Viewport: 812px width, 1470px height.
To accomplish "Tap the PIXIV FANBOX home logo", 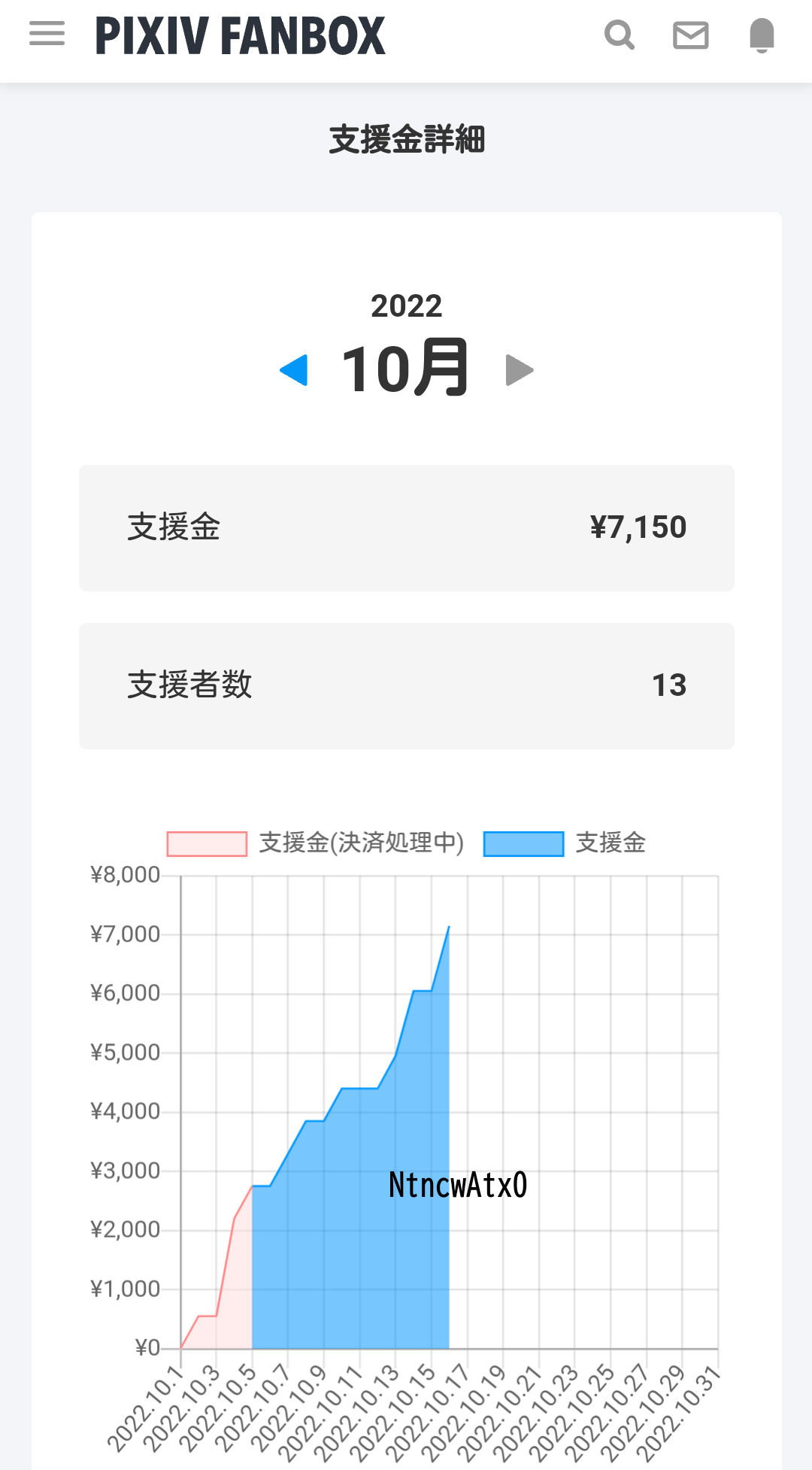I will click(x=240, y=35).
